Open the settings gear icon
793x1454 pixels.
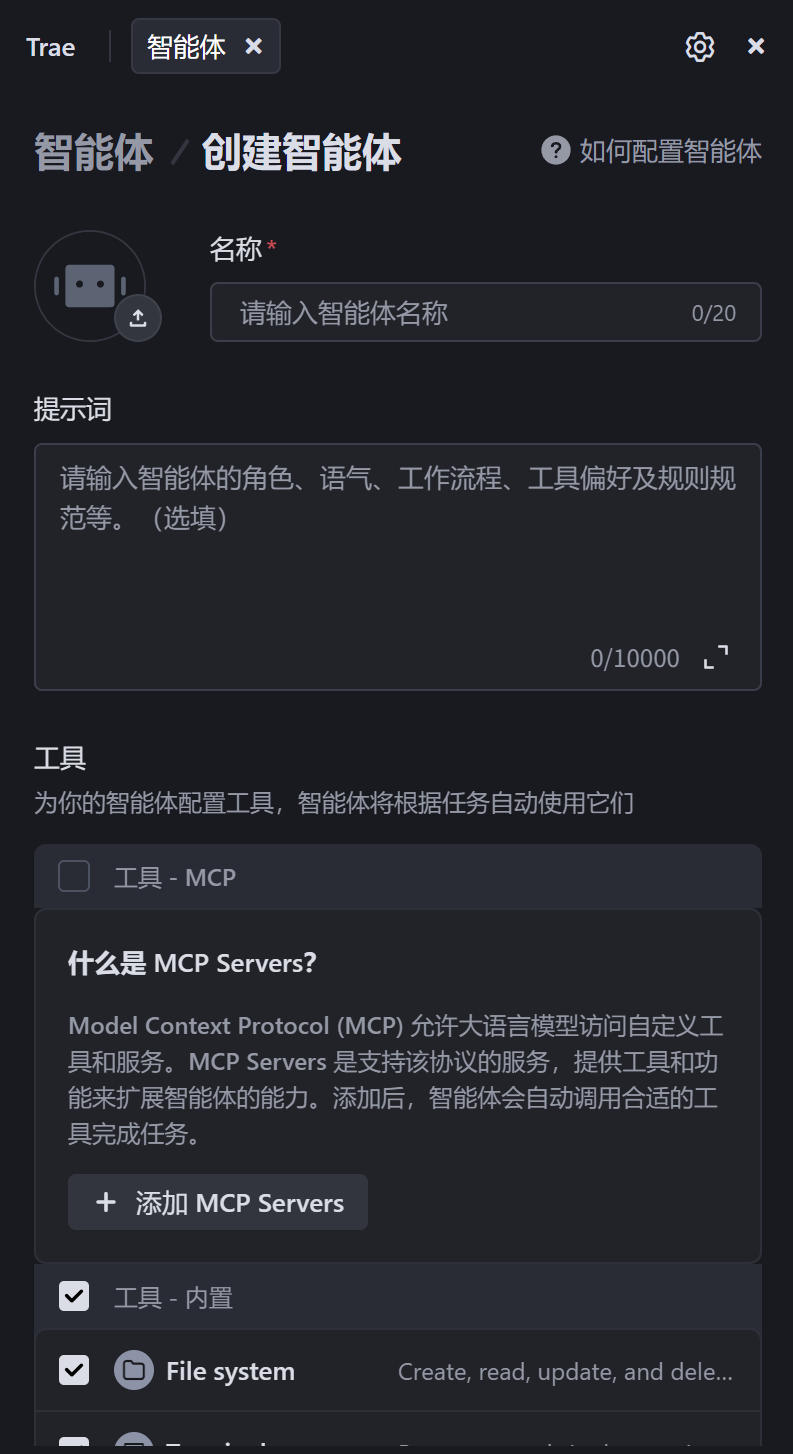click(x=700, y=47)
